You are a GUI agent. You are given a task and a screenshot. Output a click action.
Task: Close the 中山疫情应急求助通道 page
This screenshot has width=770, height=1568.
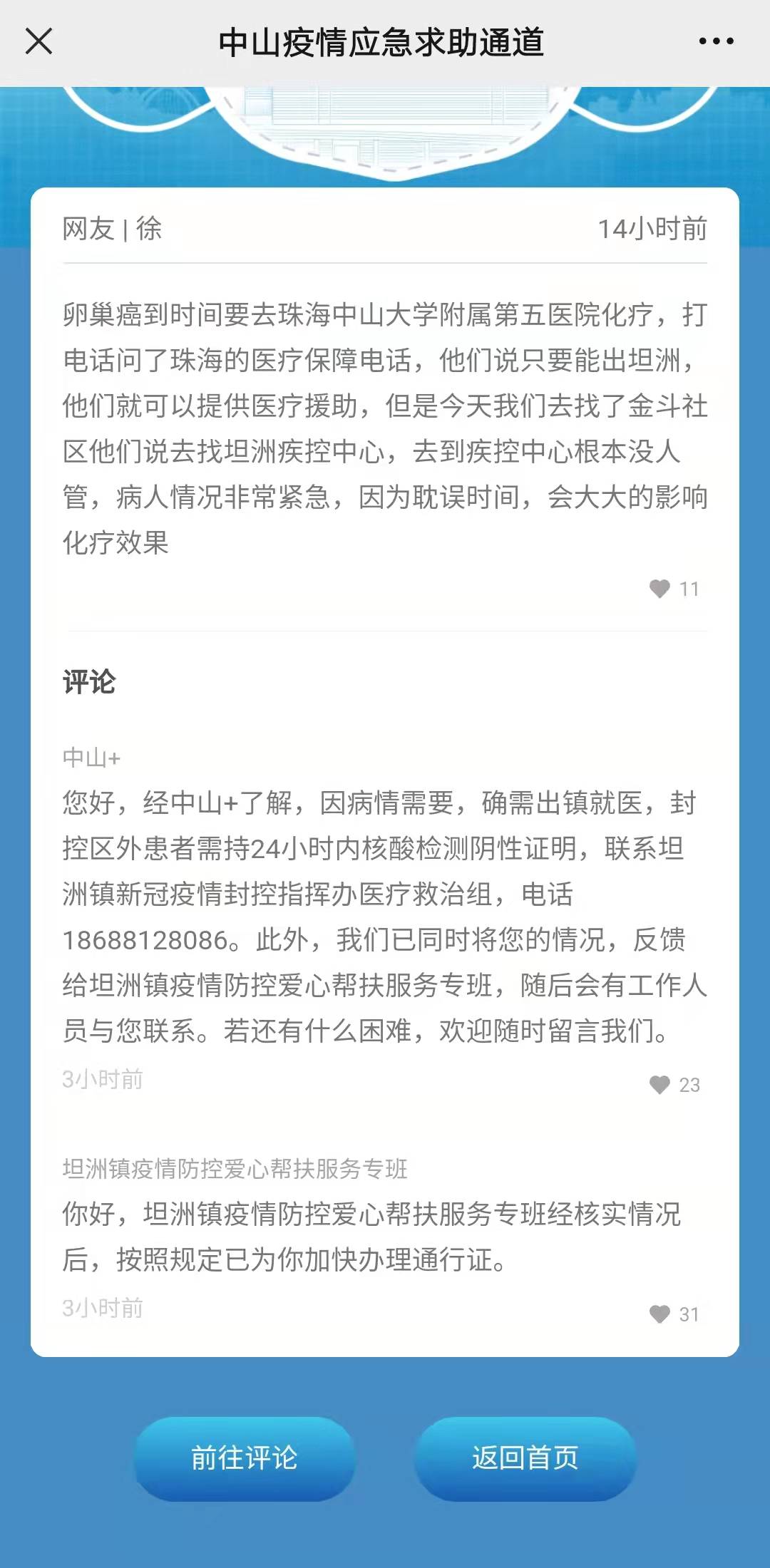coord(39,41)
